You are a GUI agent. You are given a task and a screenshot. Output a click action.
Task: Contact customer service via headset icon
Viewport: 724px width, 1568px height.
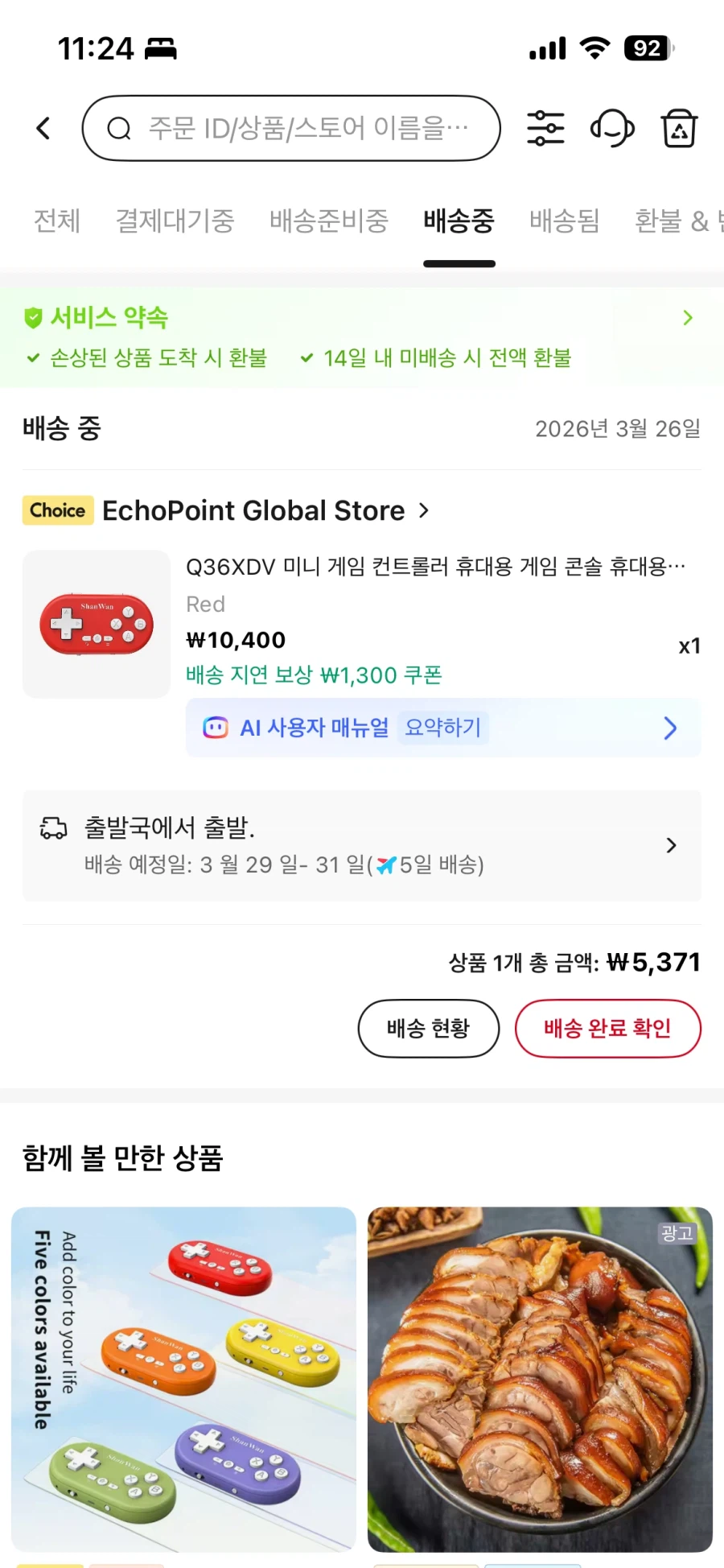click(x=611, y=128)
